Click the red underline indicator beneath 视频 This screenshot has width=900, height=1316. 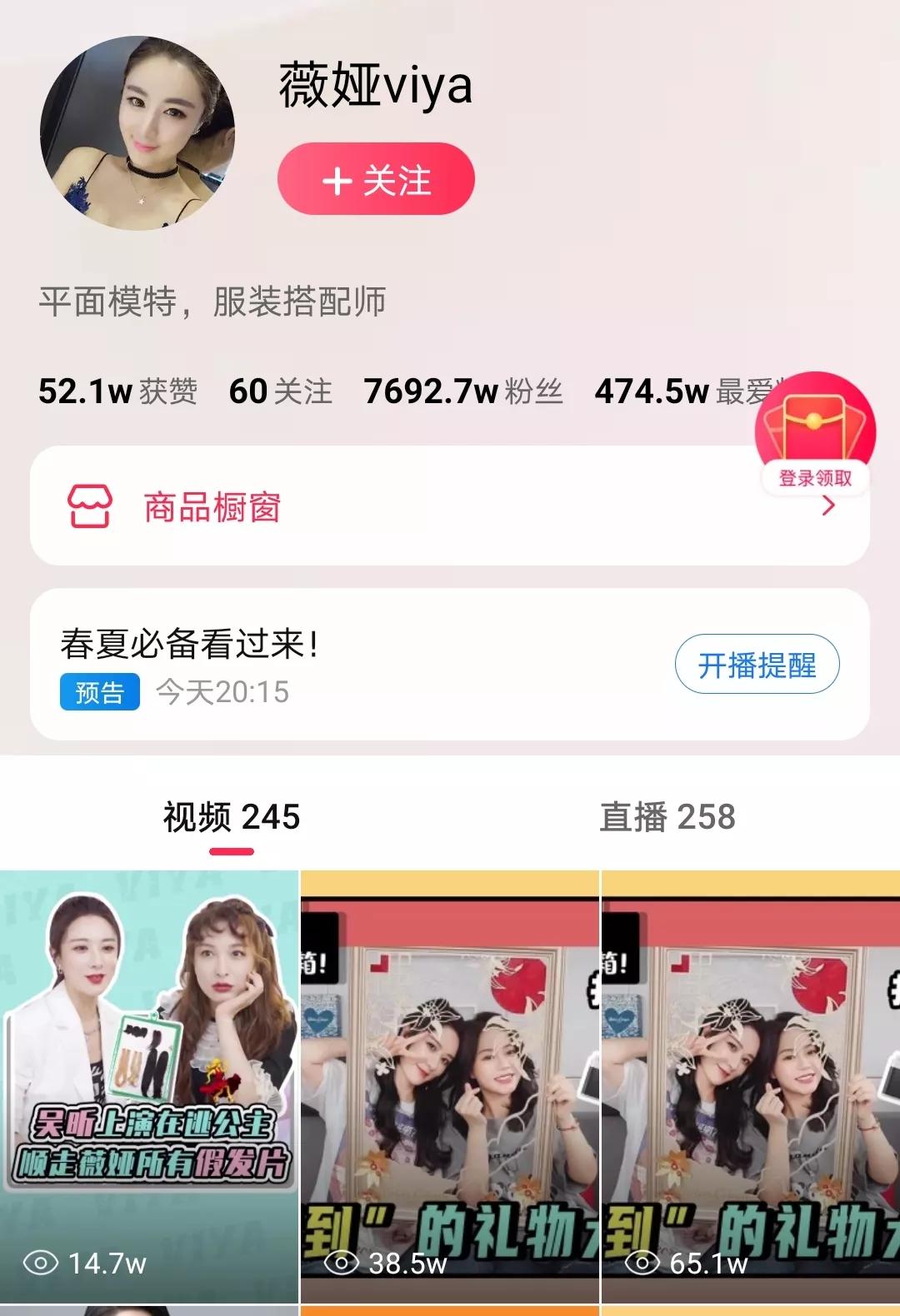[x=230, y=850]
